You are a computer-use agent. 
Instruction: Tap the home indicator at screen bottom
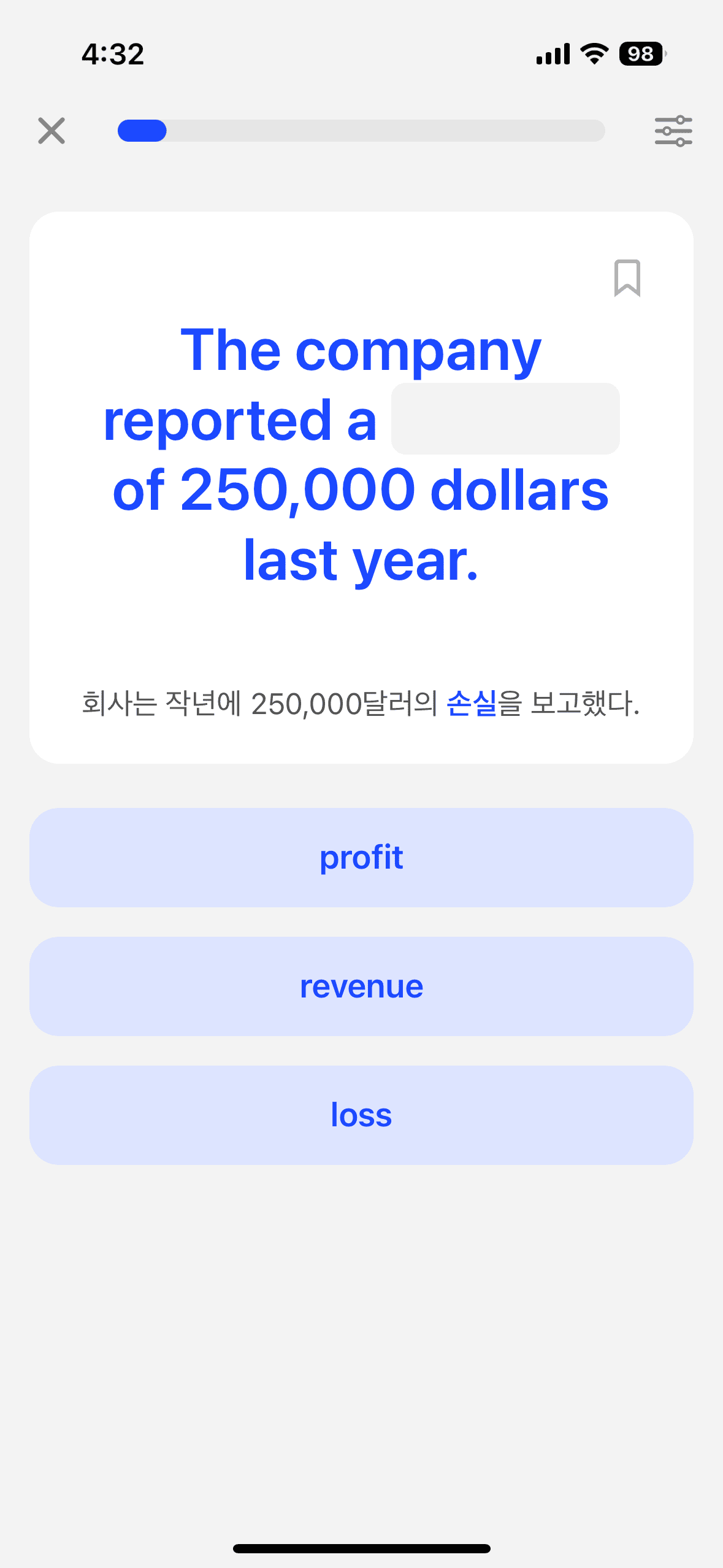pos(361,1547)
